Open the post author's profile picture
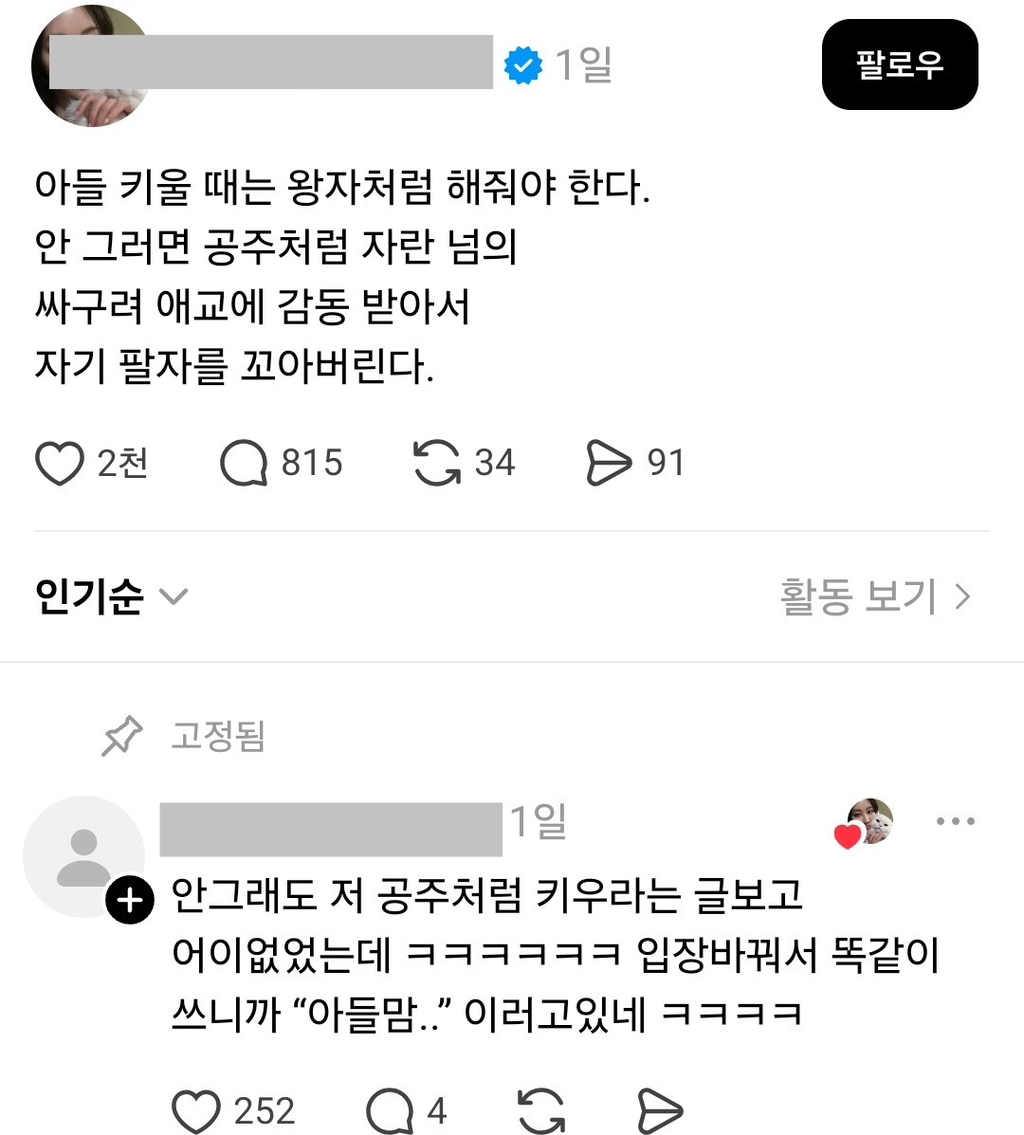Screen dimensions: 1024x1135 coord(90,64)
